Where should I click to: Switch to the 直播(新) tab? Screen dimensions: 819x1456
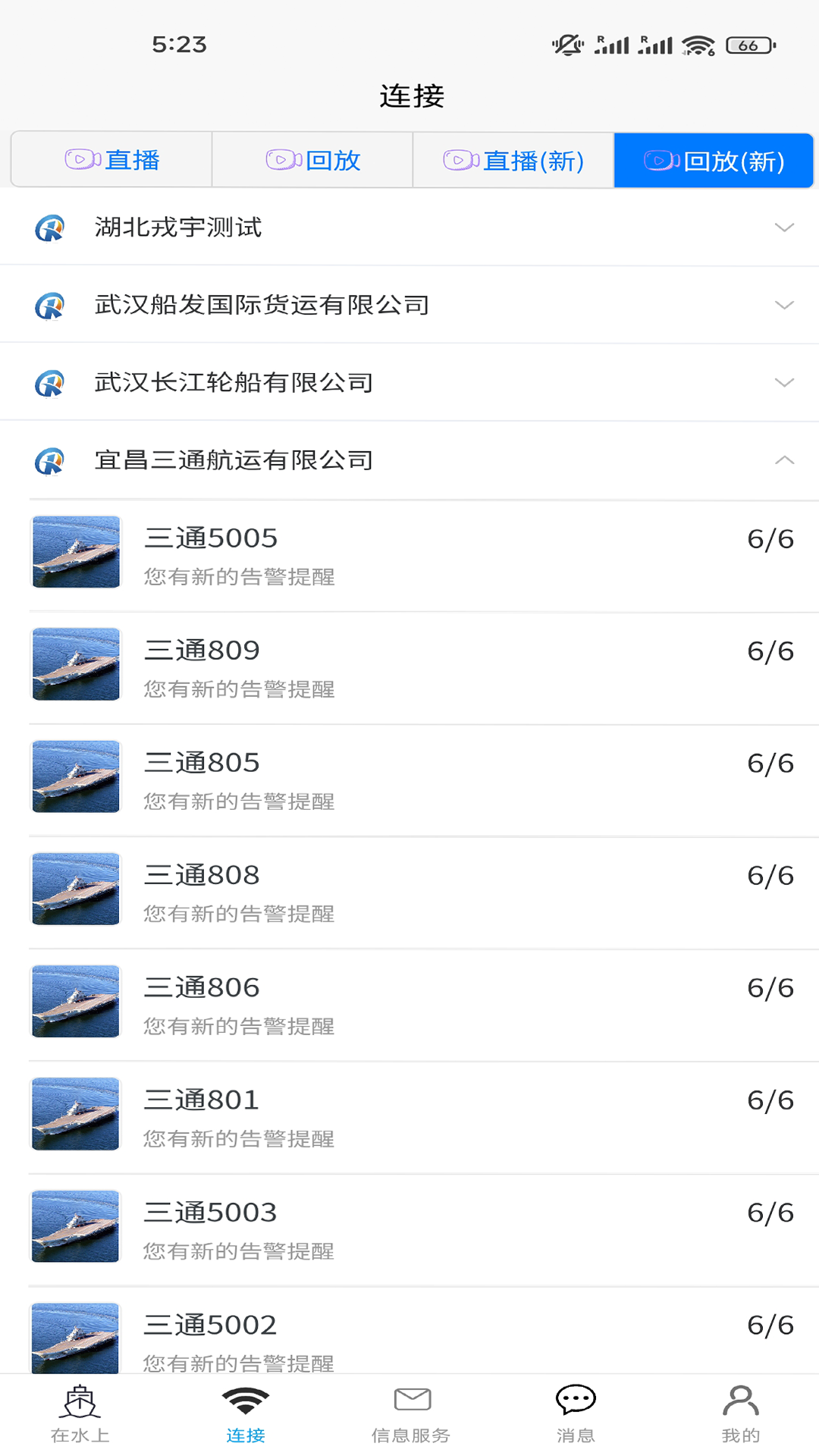[513, 160]
